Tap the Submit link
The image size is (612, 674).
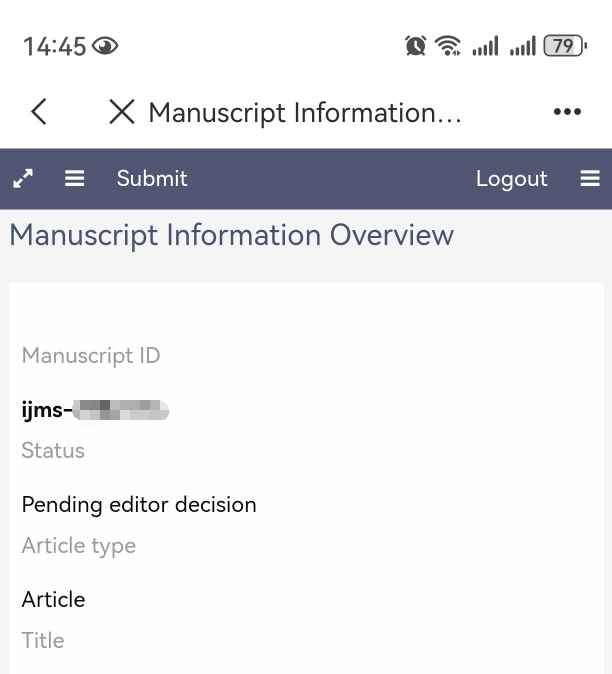pos(152,179)
